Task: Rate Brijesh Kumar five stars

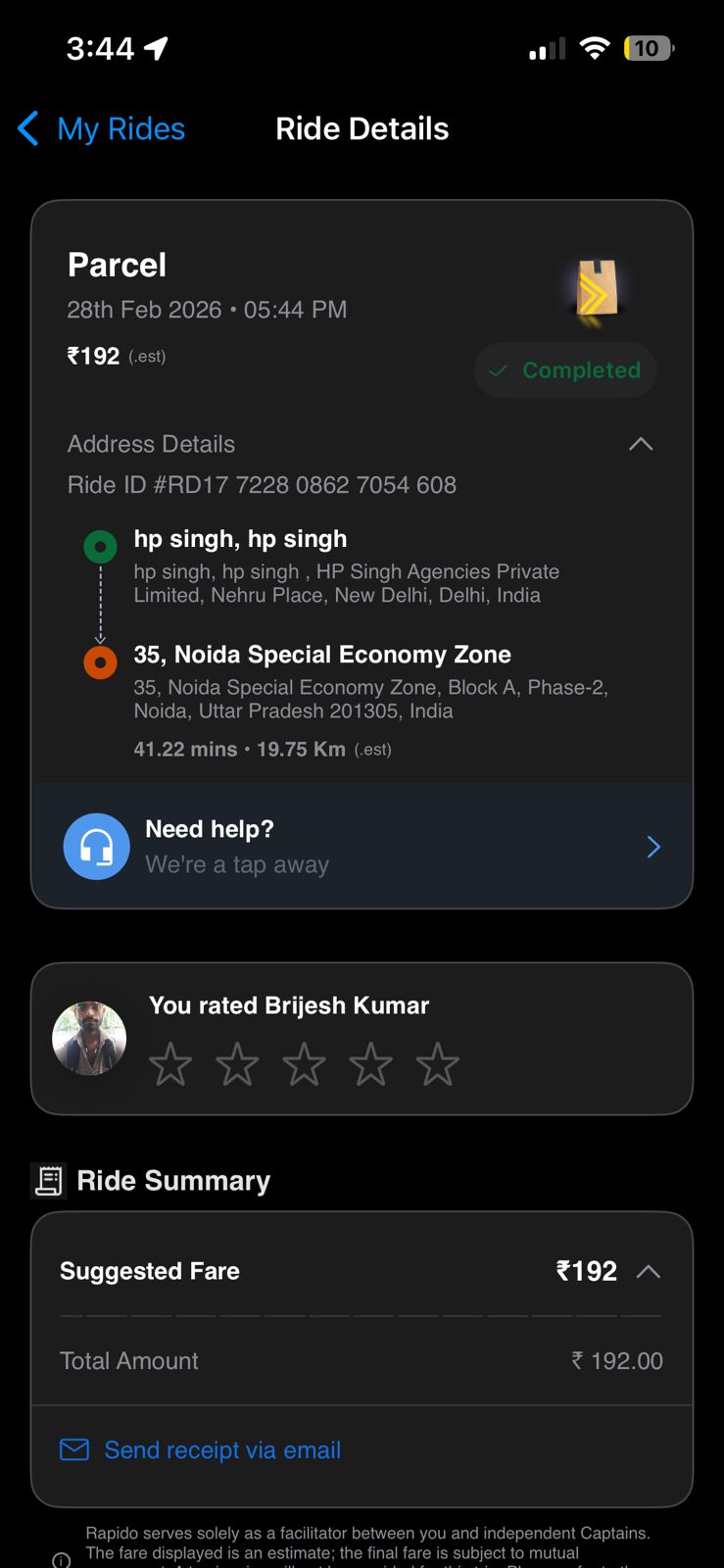Action: click(x=437, y=1064)
